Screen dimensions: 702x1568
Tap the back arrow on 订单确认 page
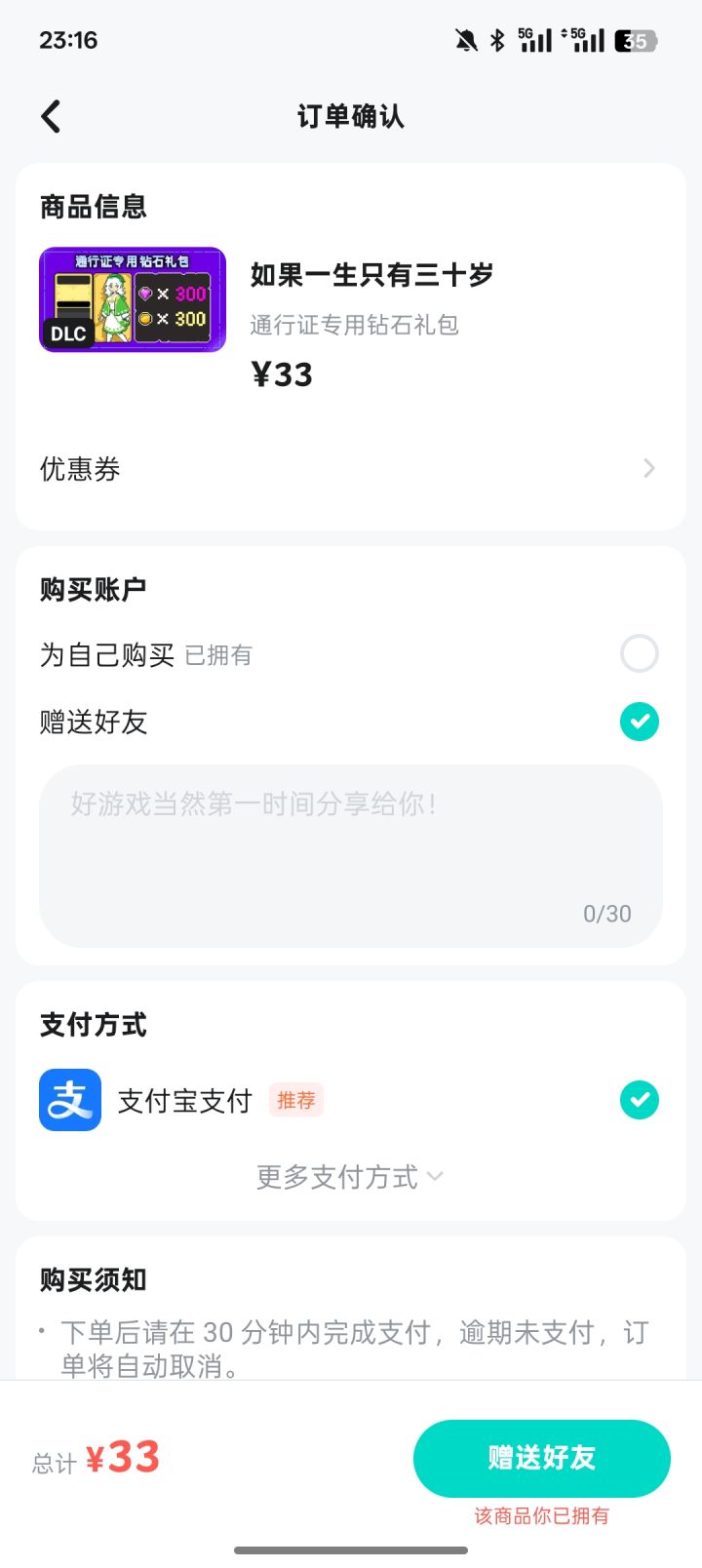click(51, 116)
